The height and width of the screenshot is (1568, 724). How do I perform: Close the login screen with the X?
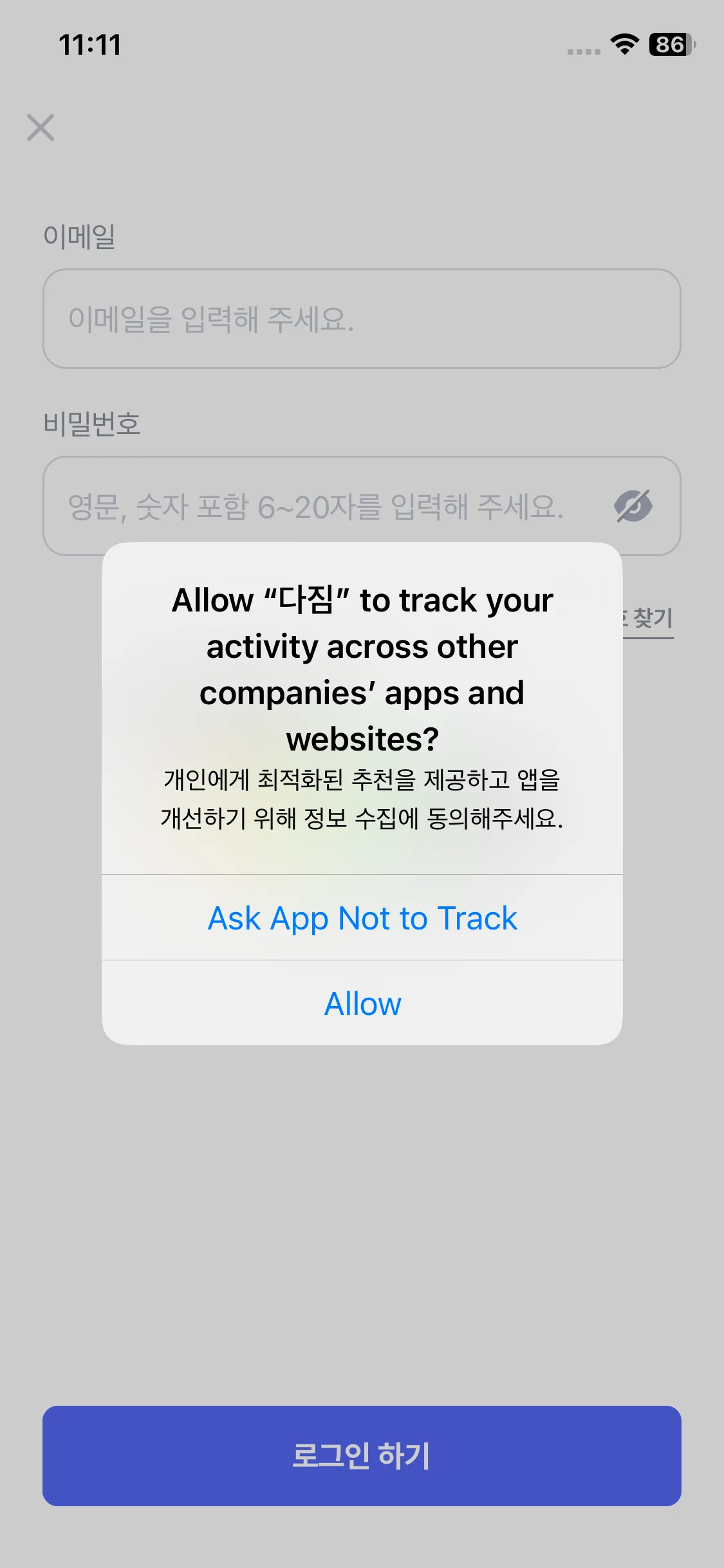pyautogui.click(x=41, y=127)
